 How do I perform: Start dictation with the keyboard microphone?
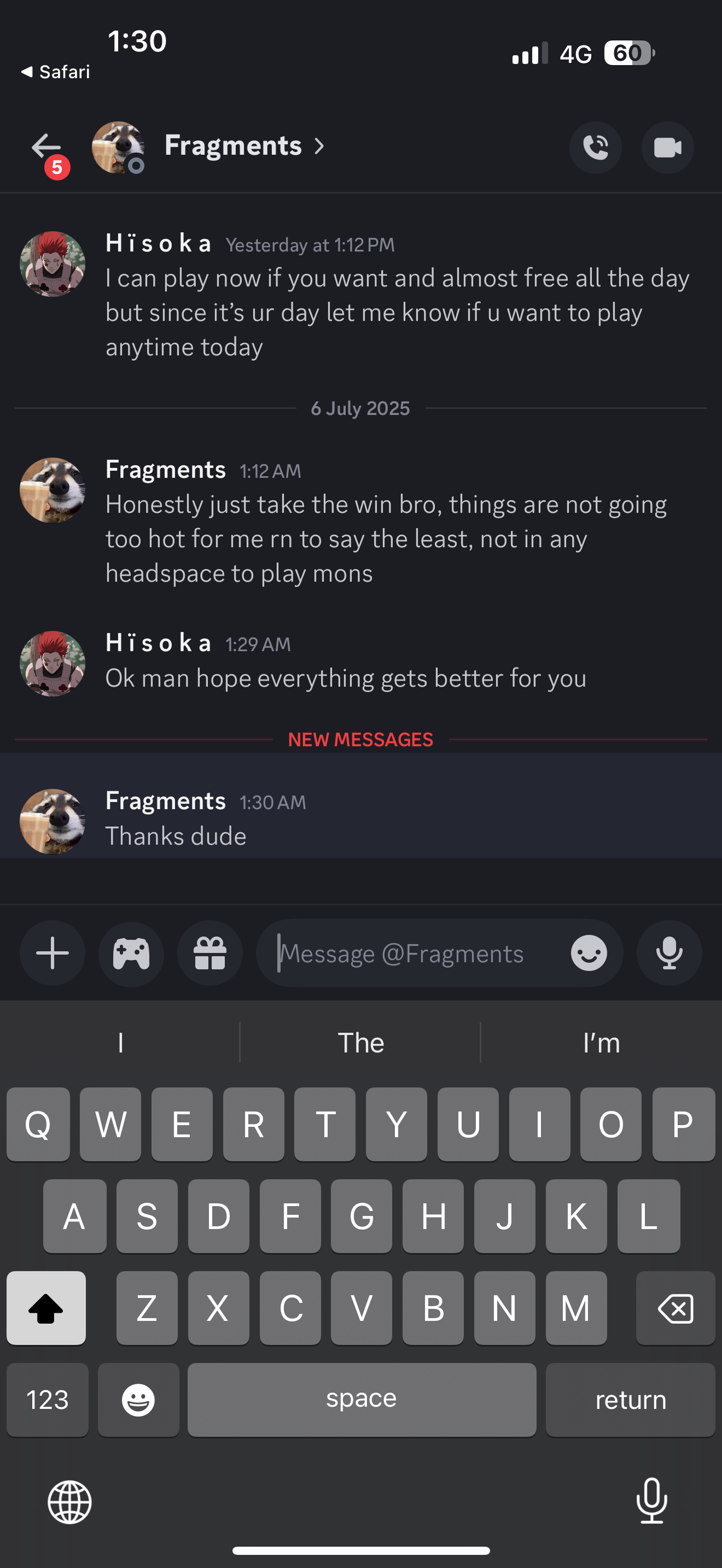click(x=652, y=1501)
